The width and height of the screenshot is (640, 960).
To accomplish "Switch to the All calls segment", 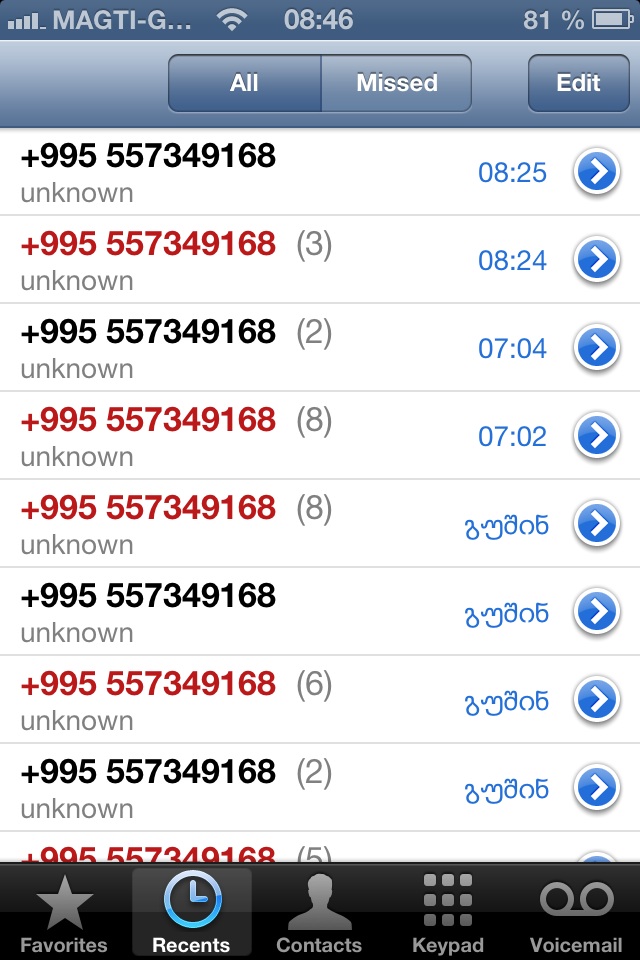I will point(244,83).
